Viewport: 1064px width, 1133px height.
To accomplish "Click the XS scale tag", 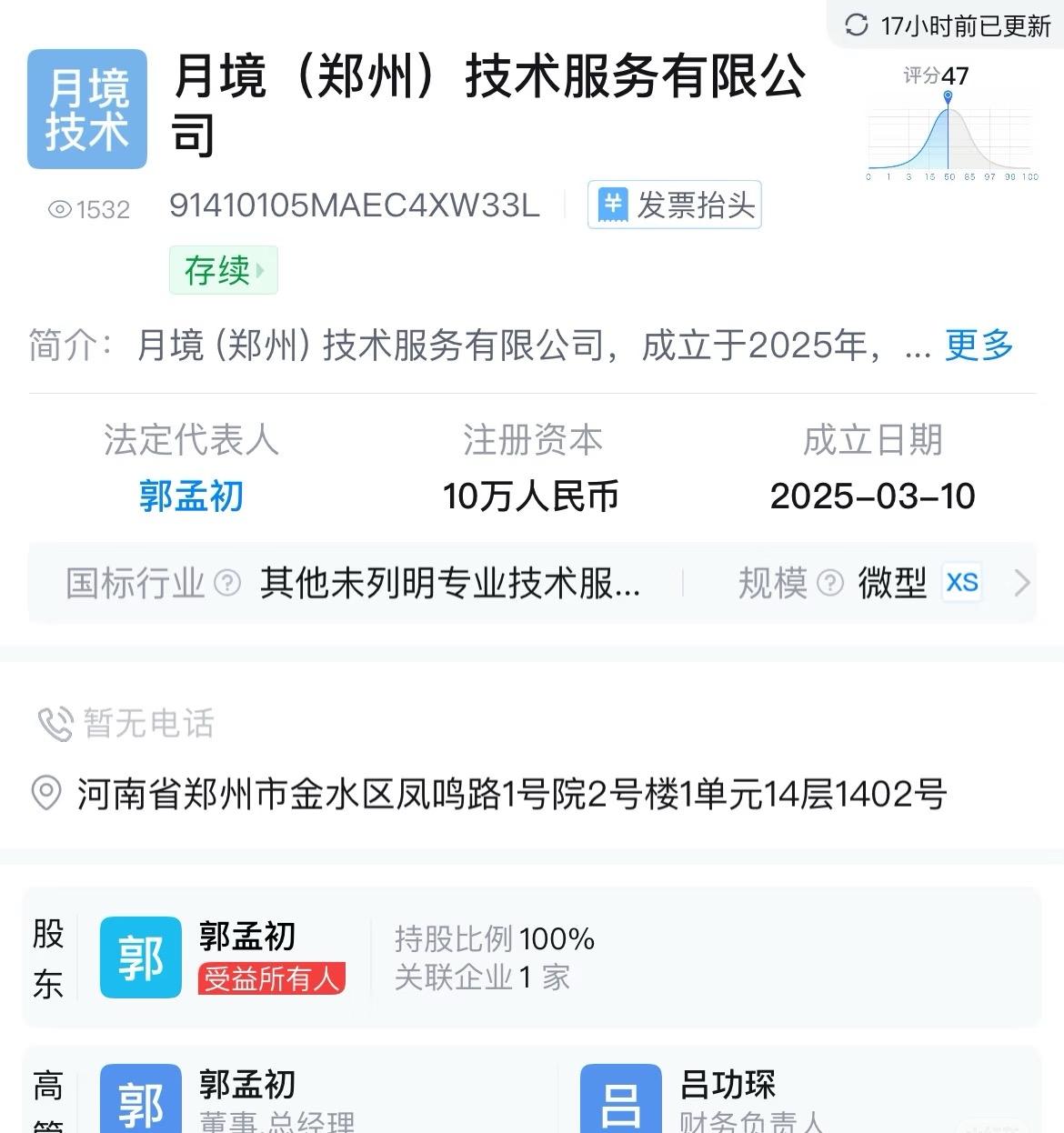I will 960,583.
